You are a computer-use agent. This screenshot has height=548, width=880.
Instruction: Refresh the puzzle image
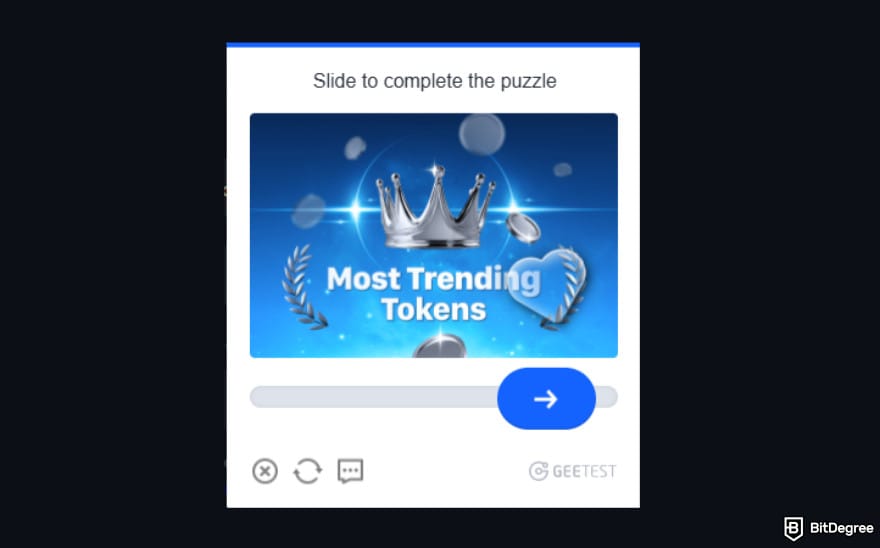pos(307,471)
